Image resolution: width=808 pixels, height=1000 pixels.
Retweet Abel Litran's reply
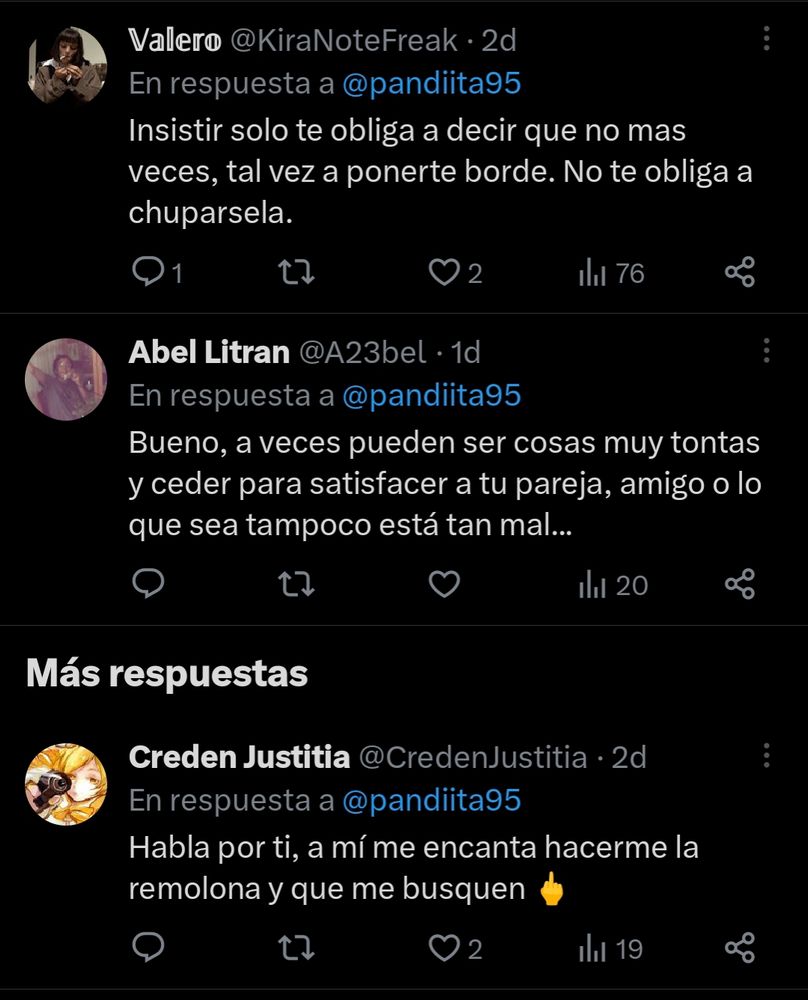pyautogui.click(x=296, y=584)
